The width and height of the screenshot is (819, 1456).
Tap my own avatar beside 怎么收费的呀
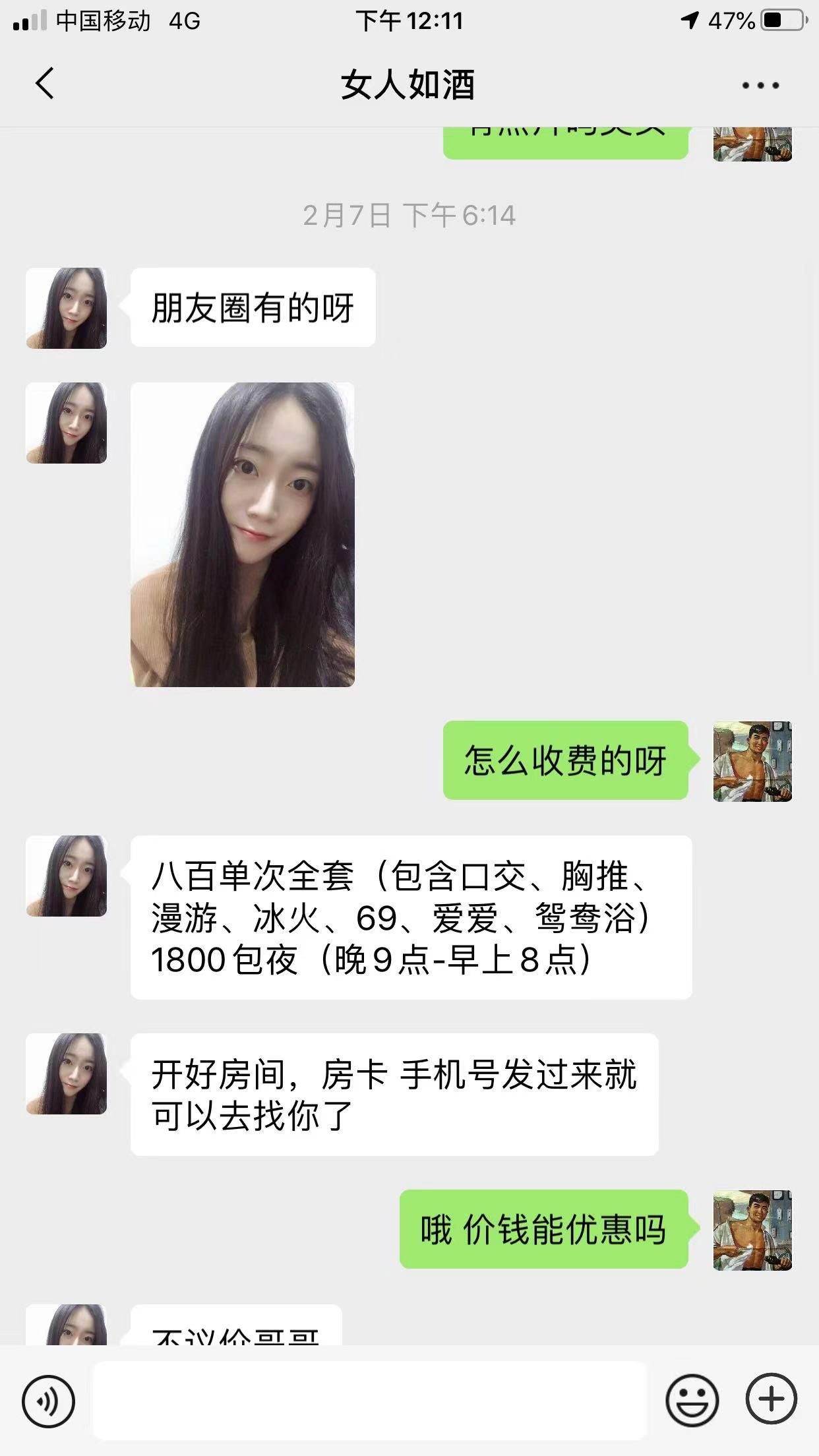(x=752, y=762)
